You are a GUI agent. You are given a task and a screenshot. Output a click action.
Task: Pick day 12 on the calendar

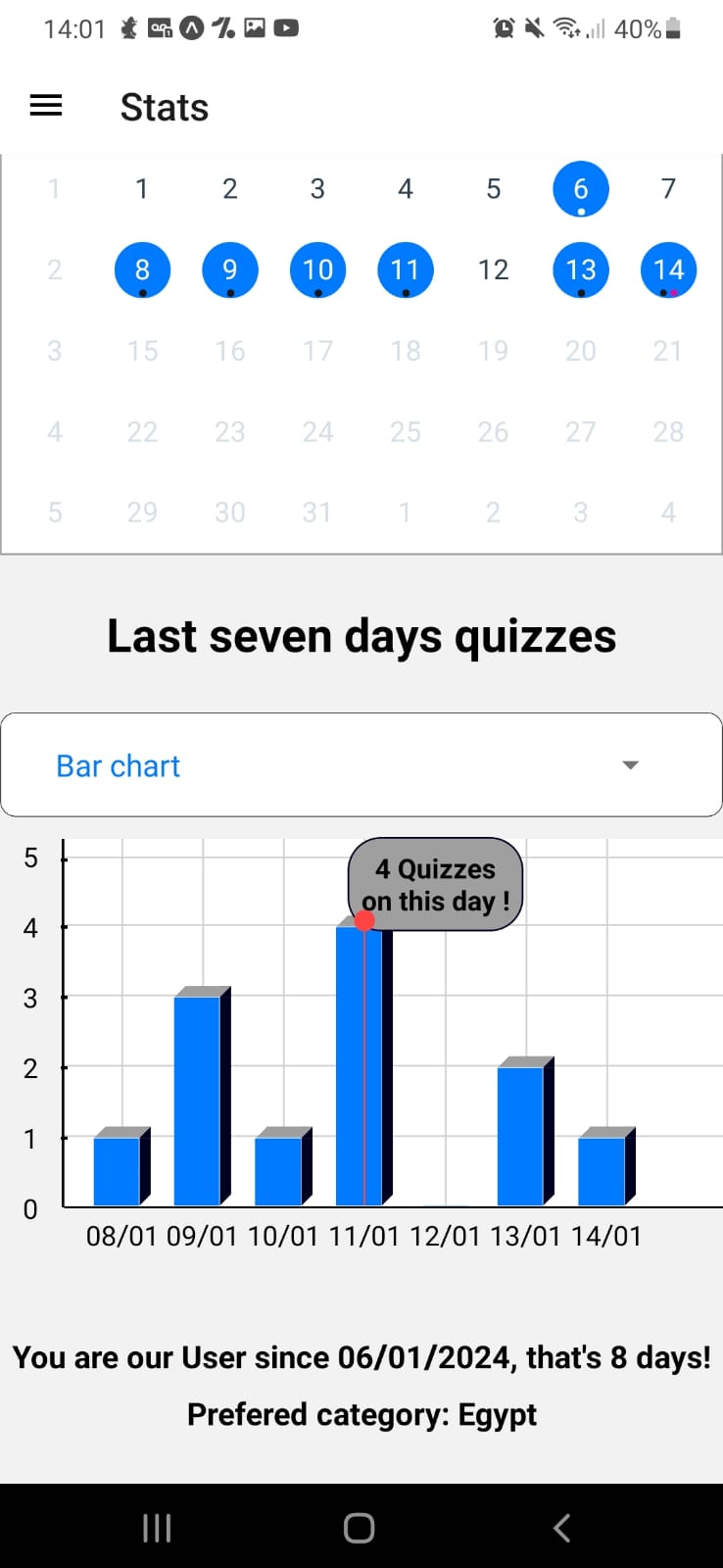pos(493,270)
